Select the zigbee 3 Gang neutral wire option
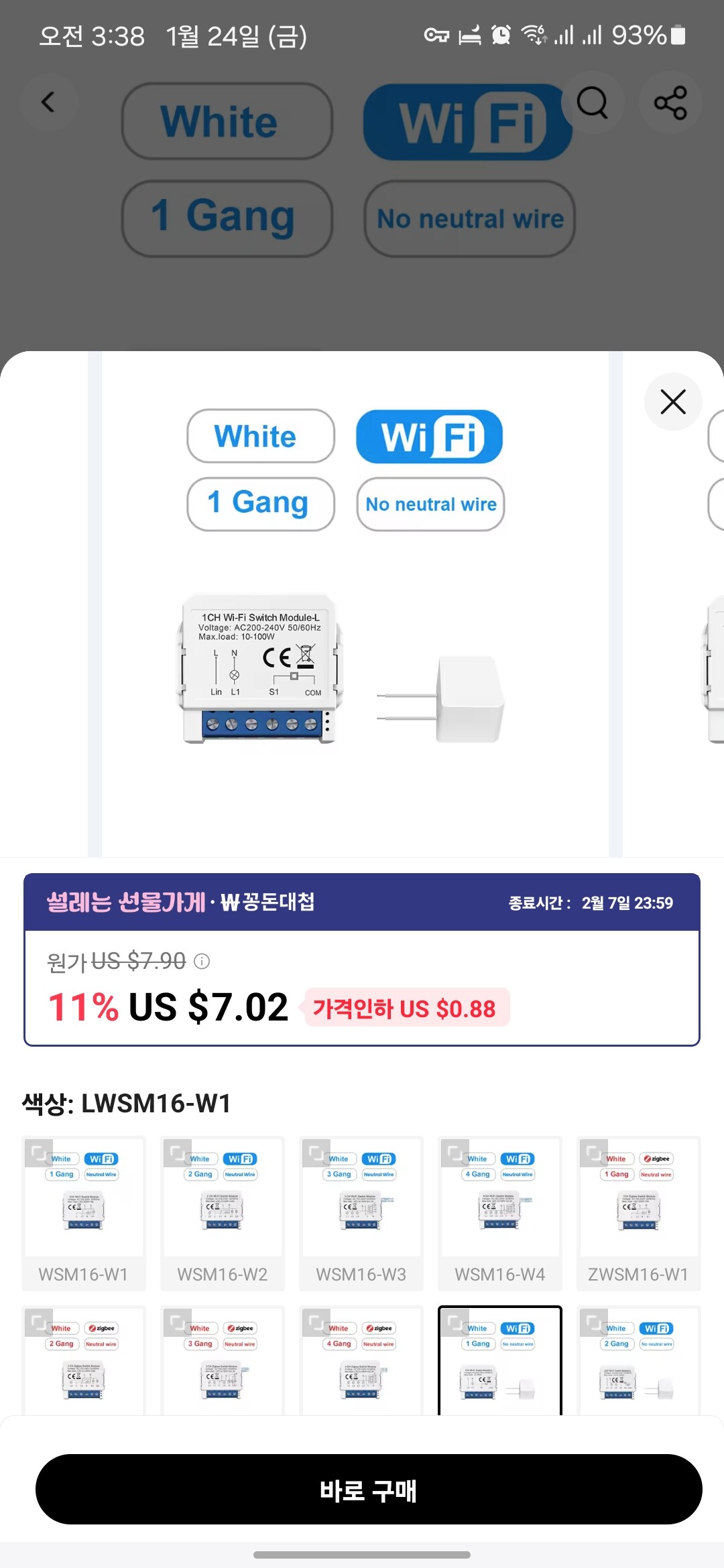Image resolution: width=724 pixels, height=1568 pixels. (223, 1362)
